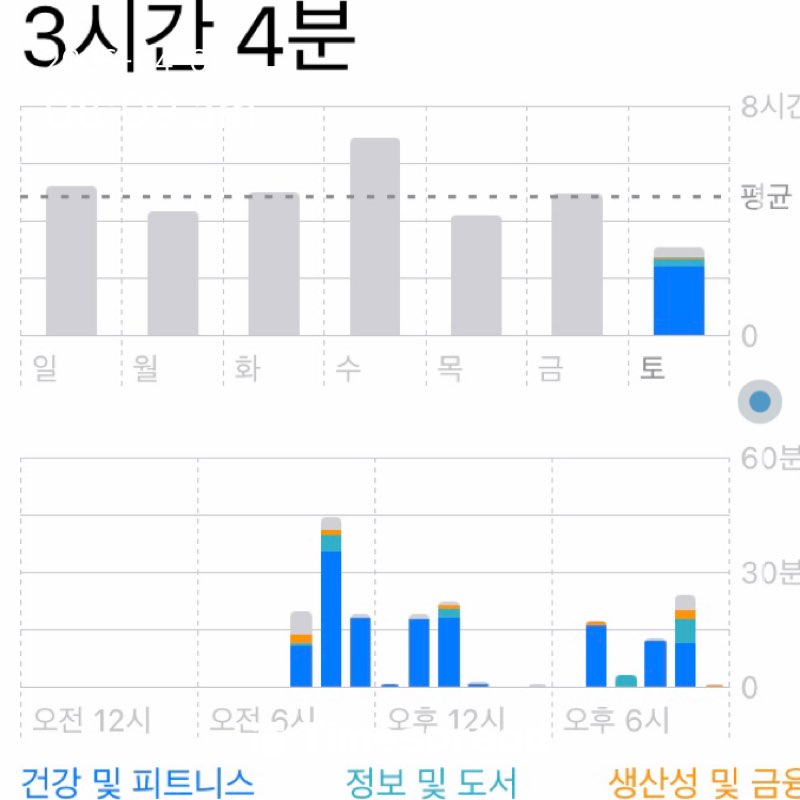Select Monday's usage bar
Image resolution: width=800 pixels, height=800 pixels.
point(173,274)
